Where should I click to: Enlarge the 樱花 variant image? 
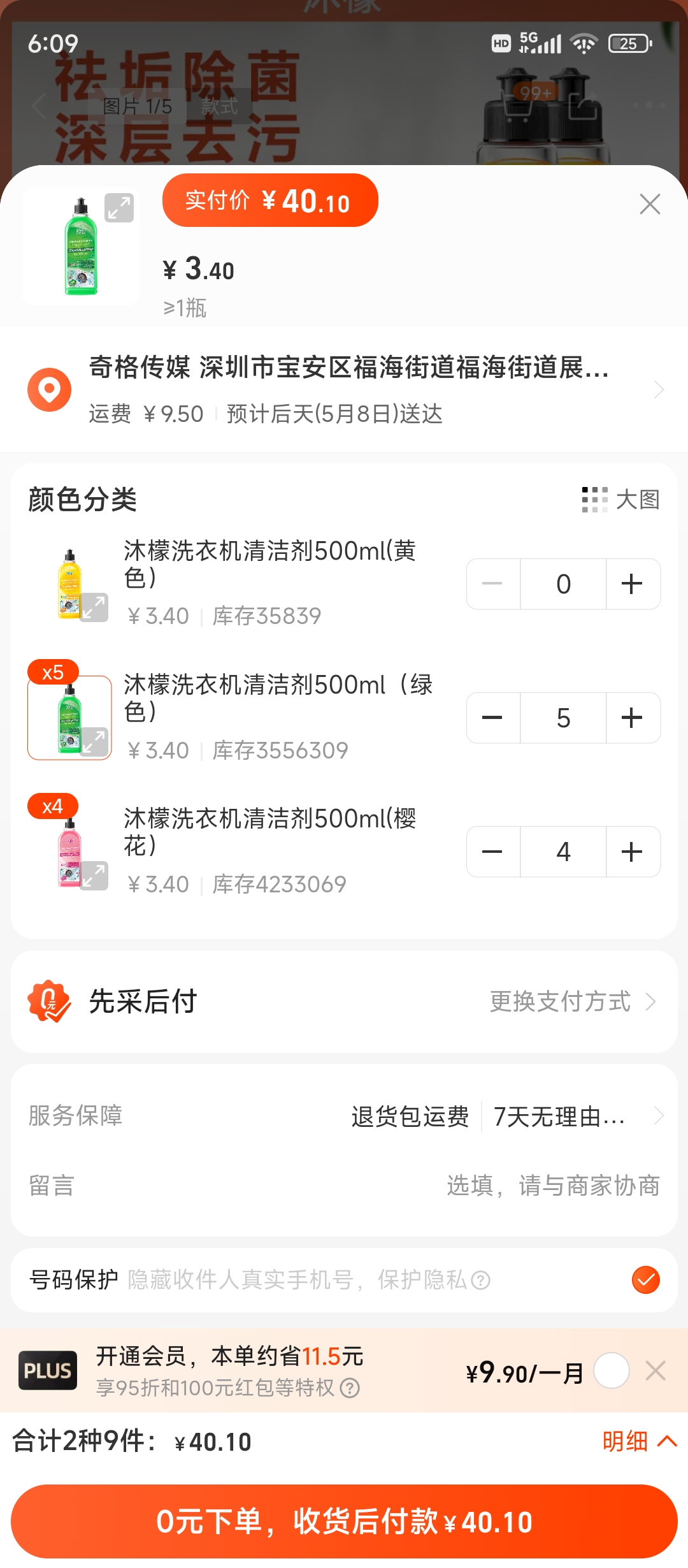[94, 876]
